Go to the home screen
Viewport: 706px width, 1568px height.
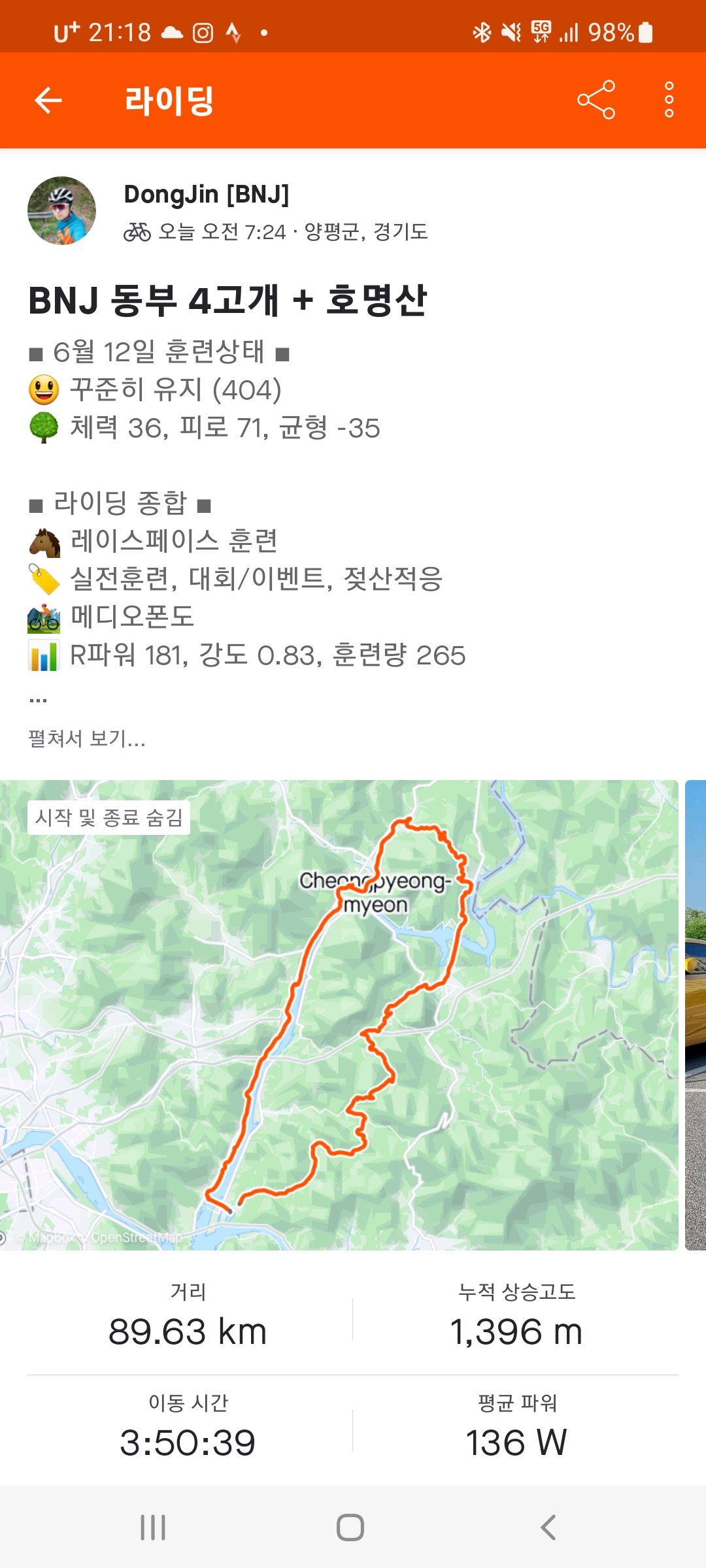tap(350, 1527)
